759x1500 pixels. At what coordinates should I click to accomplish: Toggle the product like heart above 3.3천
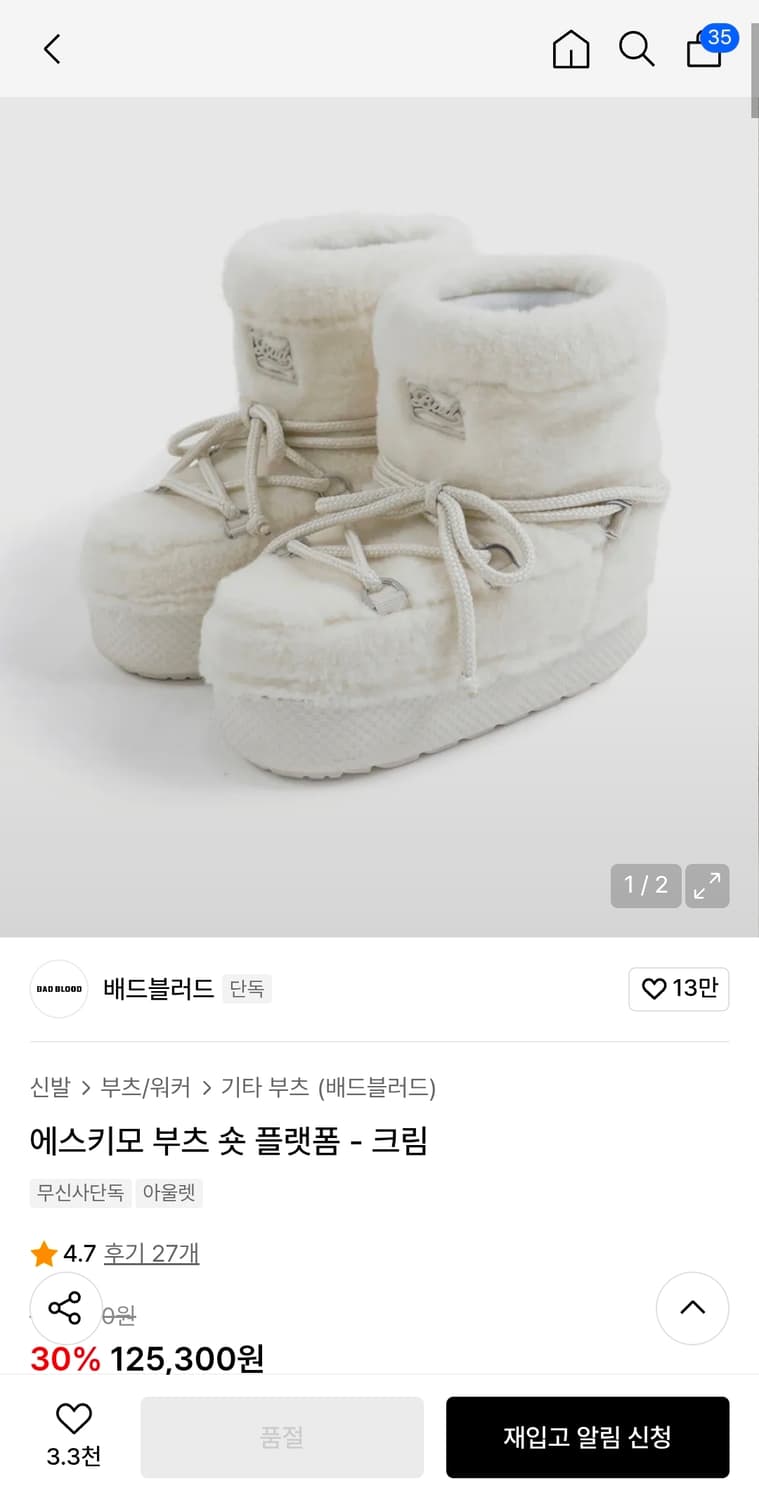coord(73,1418)
